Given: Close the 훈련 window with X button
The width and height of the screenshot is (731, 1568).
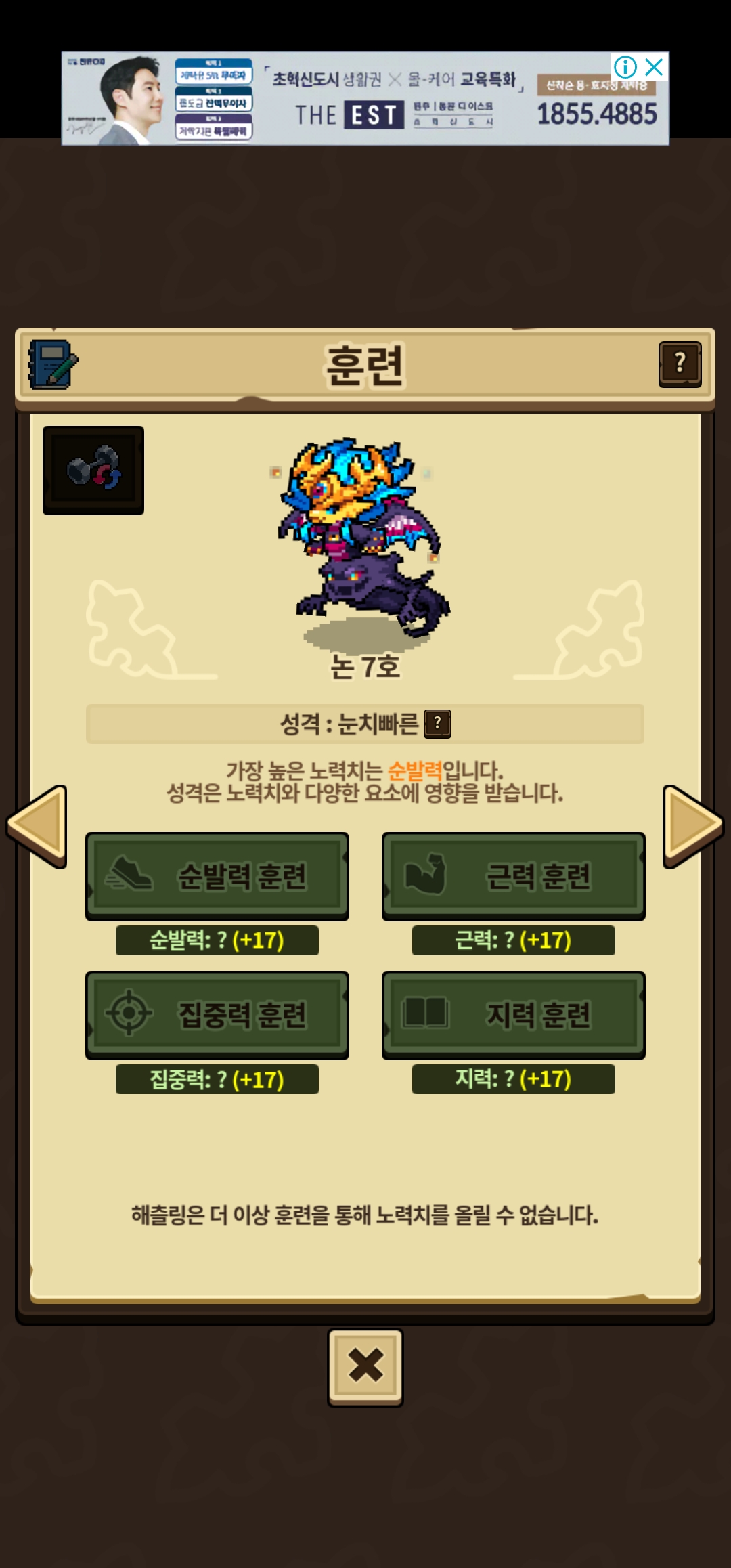Looking at the screenshot, I should pyautogui.click(x=365, y=1366).
